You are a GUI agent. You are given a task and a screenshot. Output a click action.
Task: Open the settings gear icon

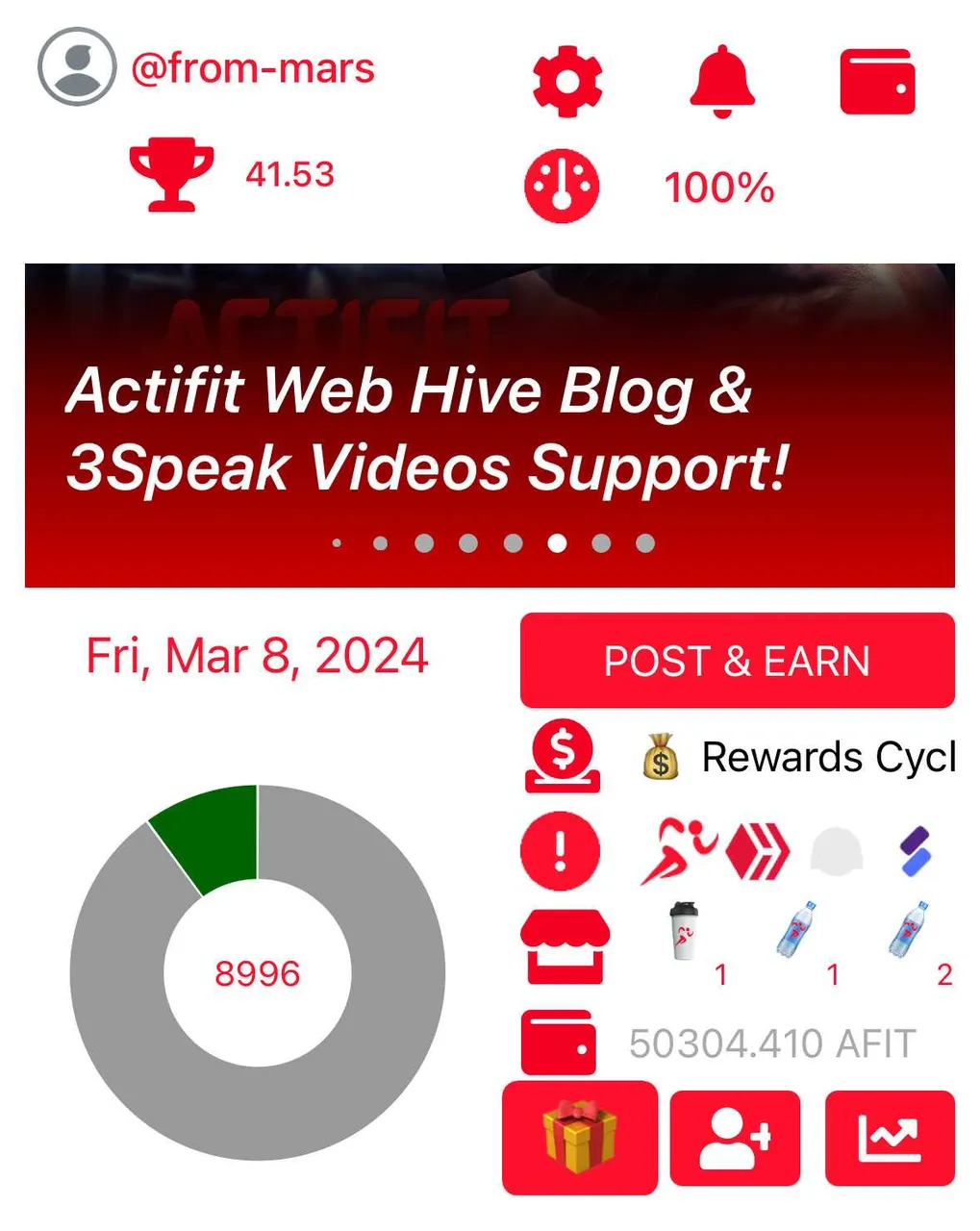pyautogui.click(x=567, y=82)
